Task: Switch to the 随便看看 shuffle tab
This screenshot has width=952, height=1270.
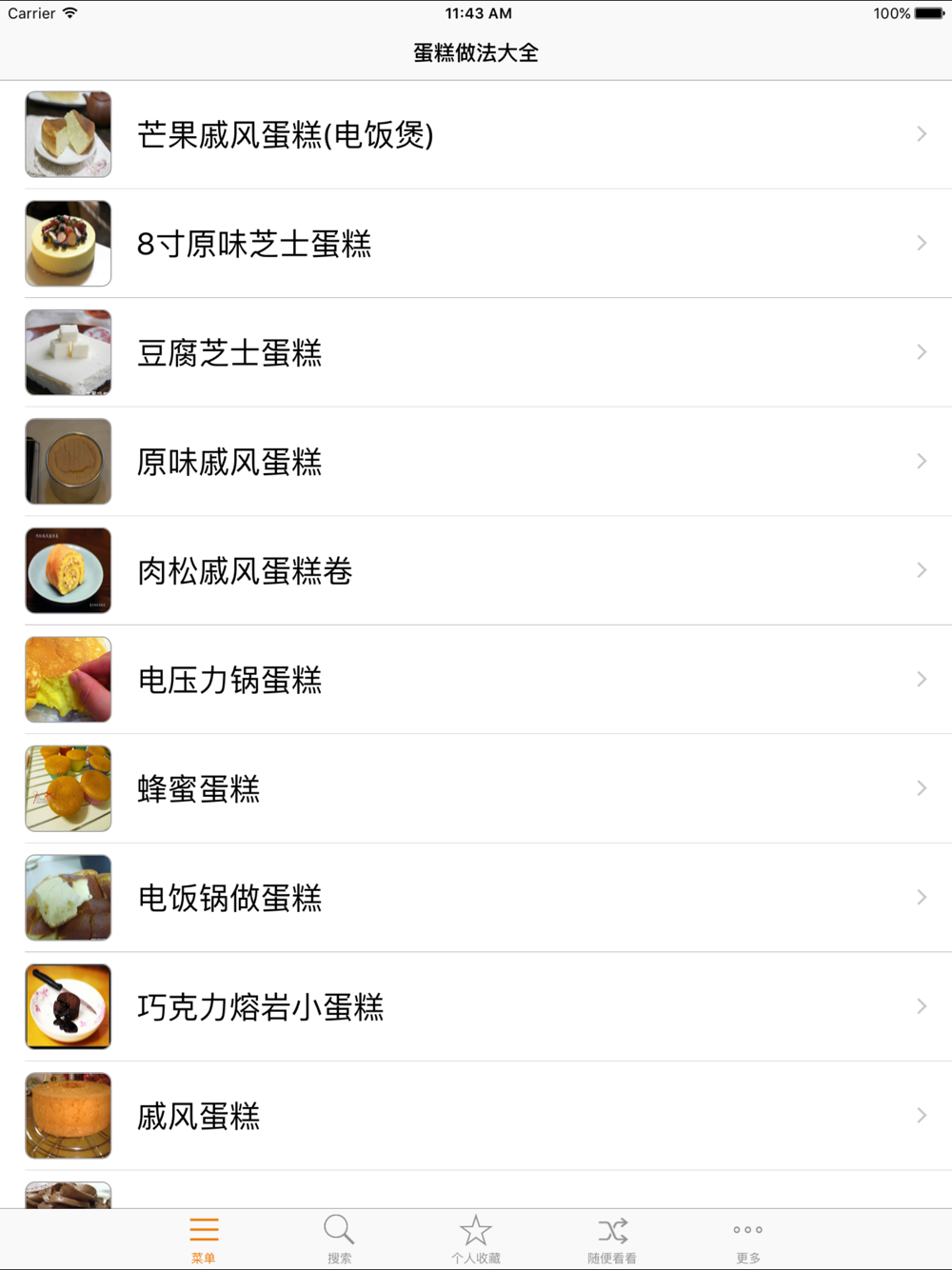Action: [612, 1240]
